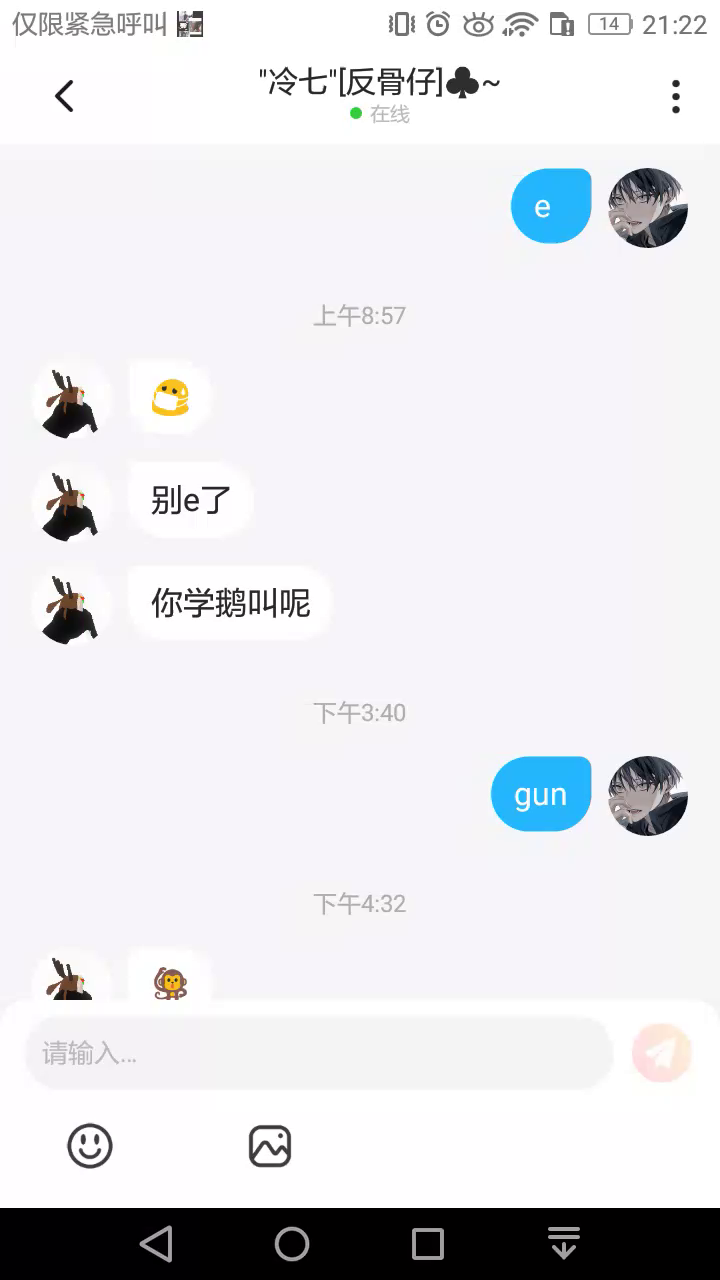Open the image picker to send photo
Viewport: 720px width, 1280px height.
(x=270, y=1146)
